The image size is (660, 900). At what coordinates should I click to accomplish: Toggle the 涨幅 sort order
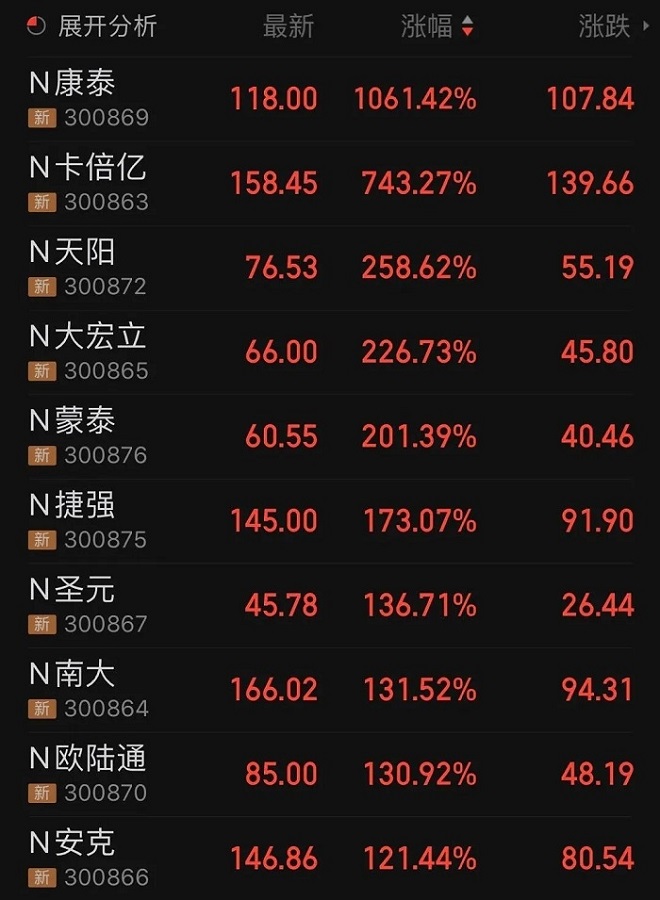pos(437,27)
